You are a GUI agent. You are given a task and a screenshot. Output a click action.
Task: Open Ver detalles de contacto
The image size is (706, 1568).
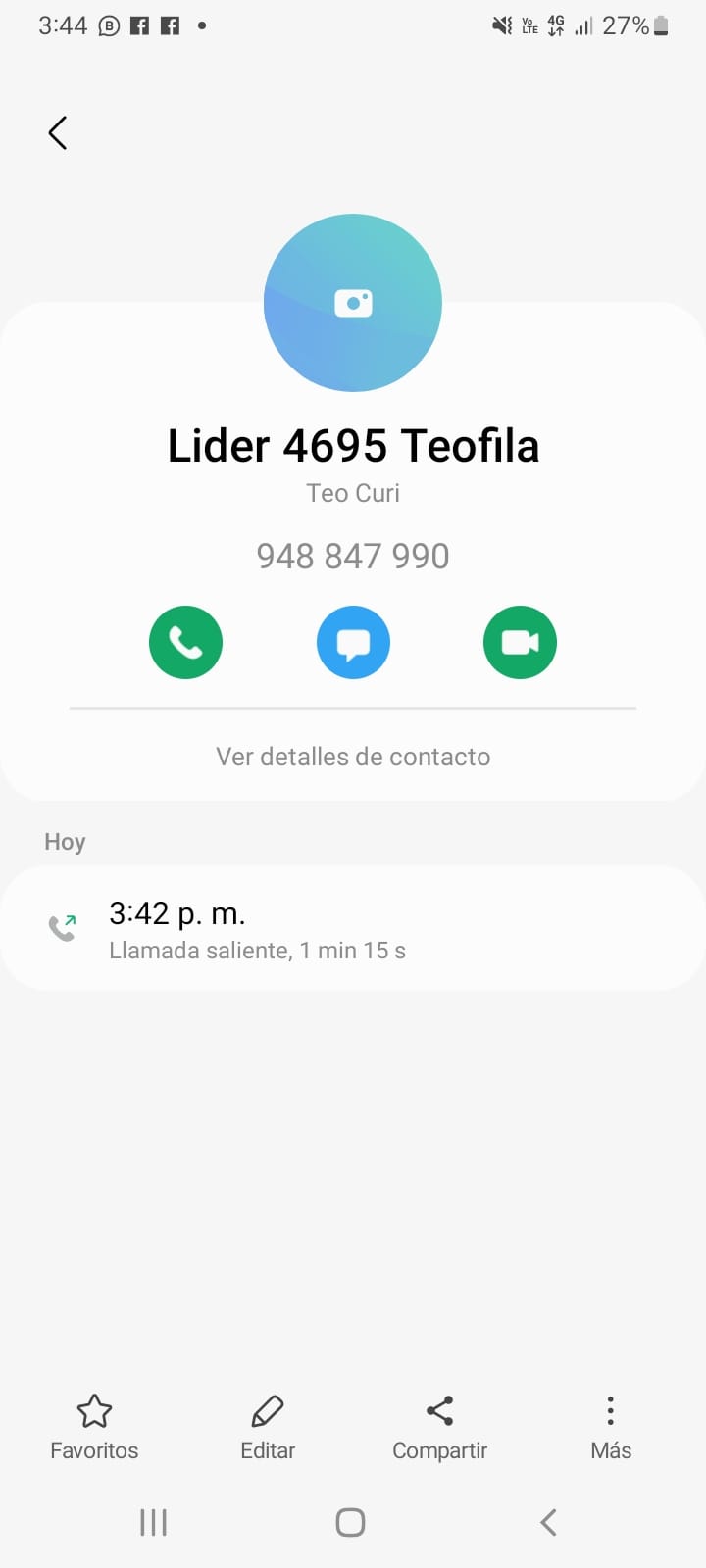pos(353,757)
